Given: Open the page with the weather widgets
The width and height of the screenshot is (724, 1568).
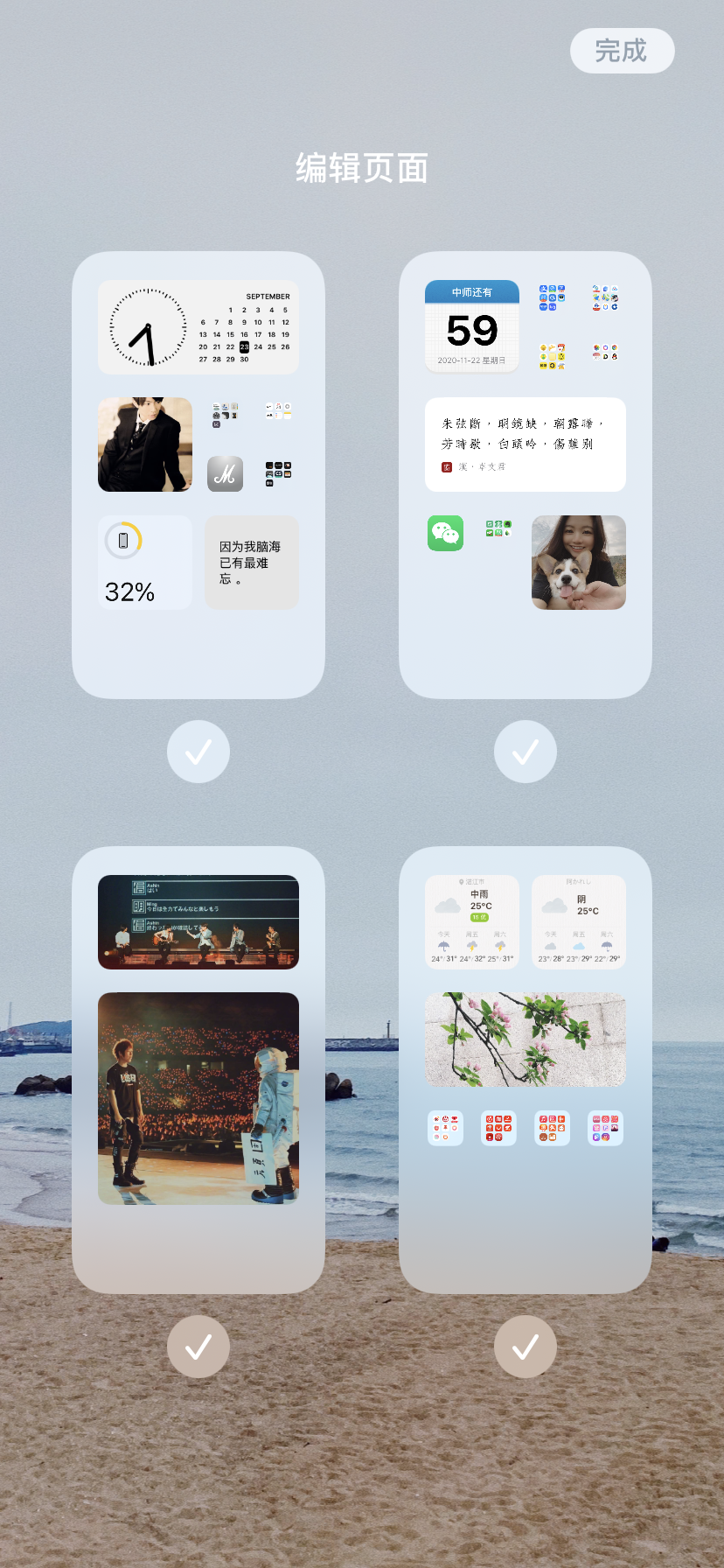Looking at the screenshot, I should pos(525,1069).
